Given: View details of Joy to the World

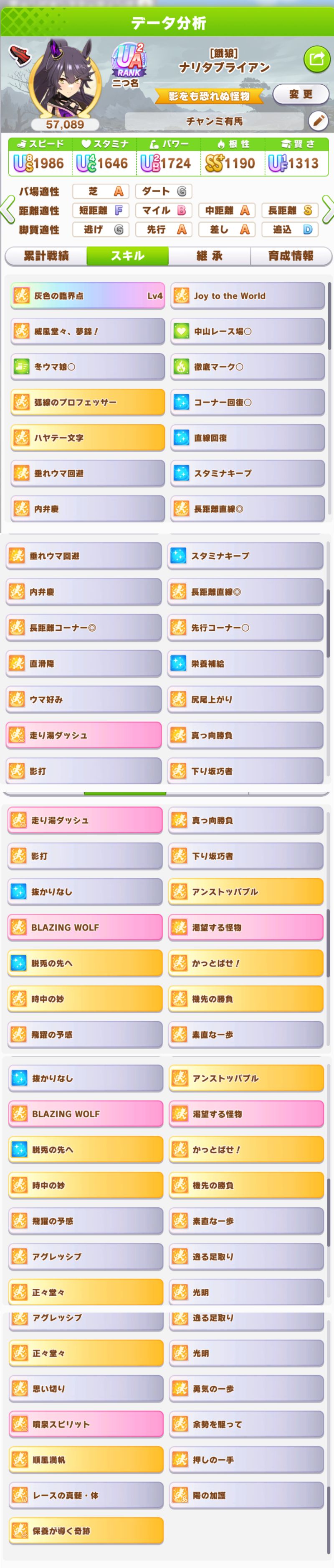Looking at the screenshot, I should (247, 296).
